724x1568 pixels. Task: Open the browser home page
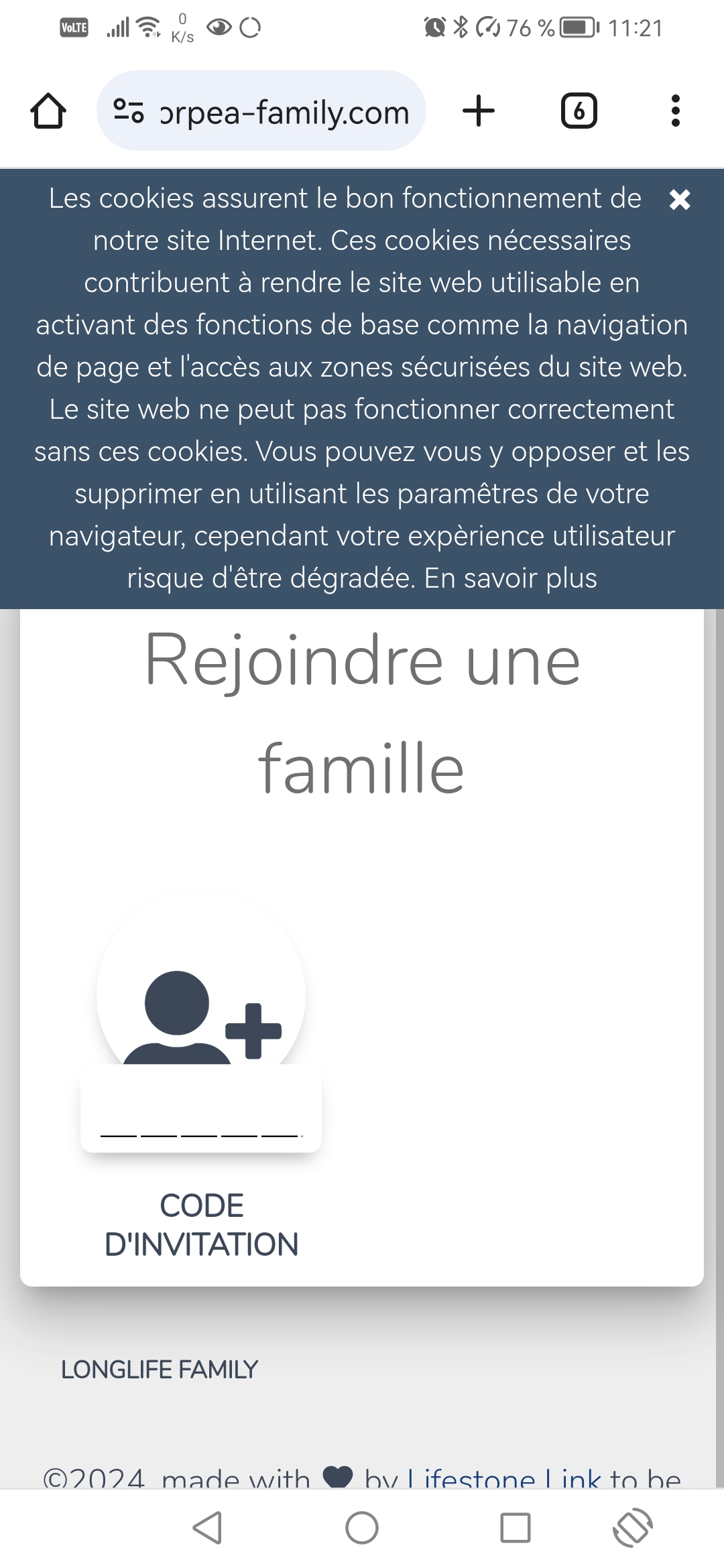point(48,111)
